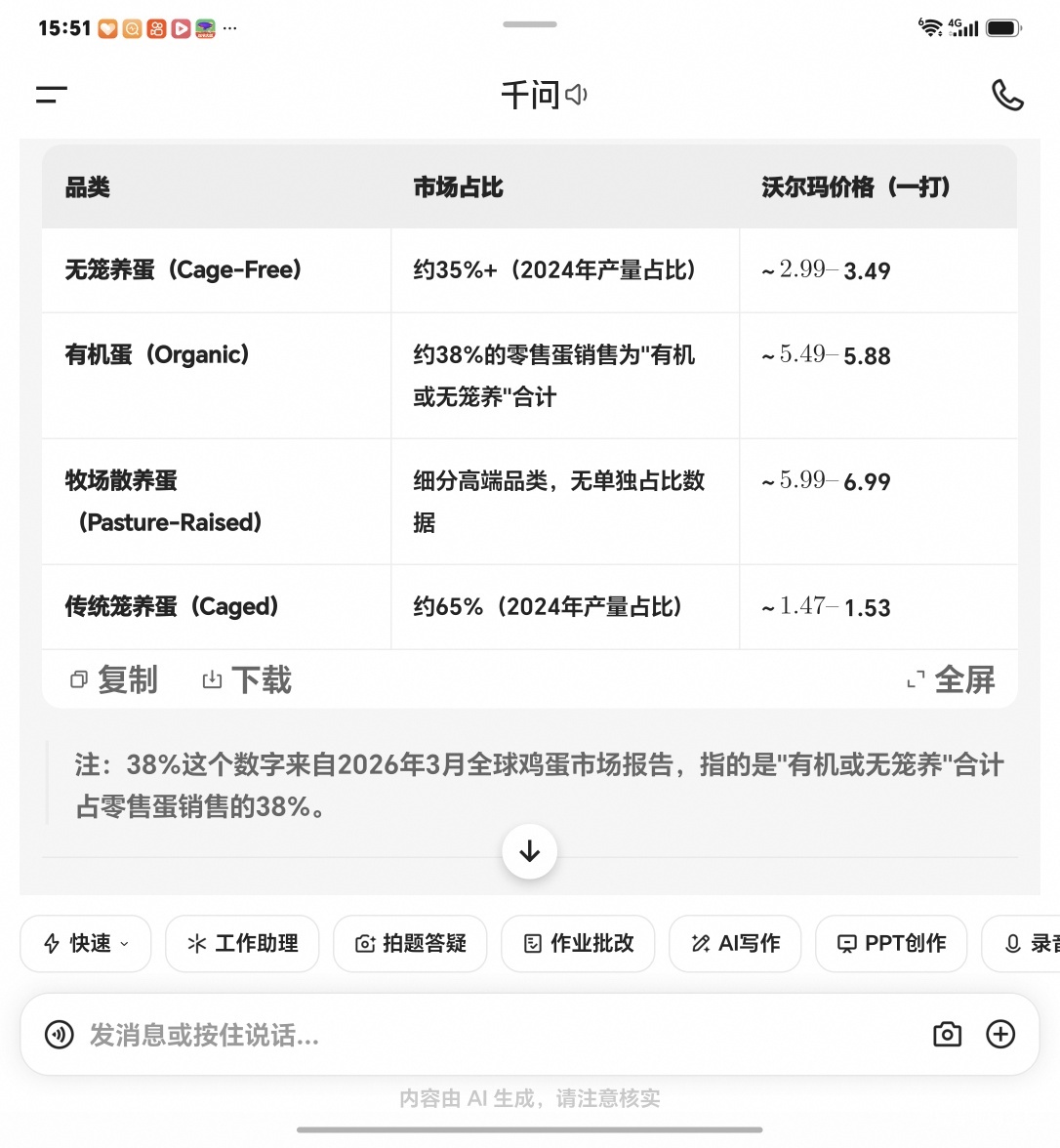Screen dimensions: 1060x1148
Task: Start a voice call with the phone icon
Action: coord(1007,96)
